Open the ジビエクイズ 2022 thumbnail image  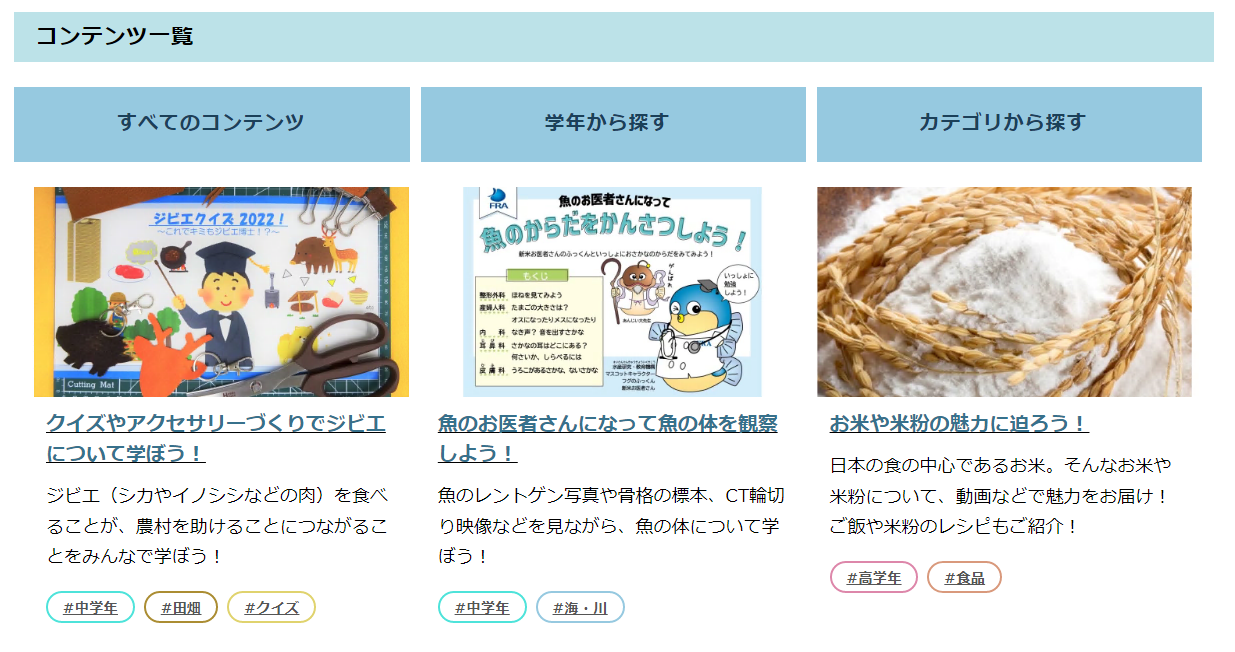[x=221, y=291]
